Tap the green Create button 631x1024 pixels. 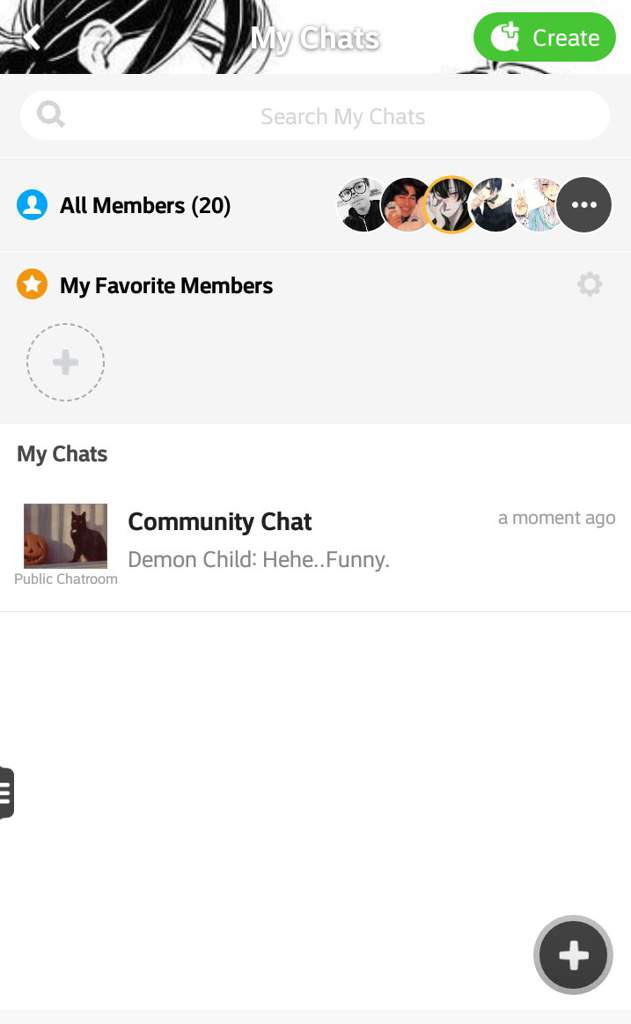[x=544, y=38]
